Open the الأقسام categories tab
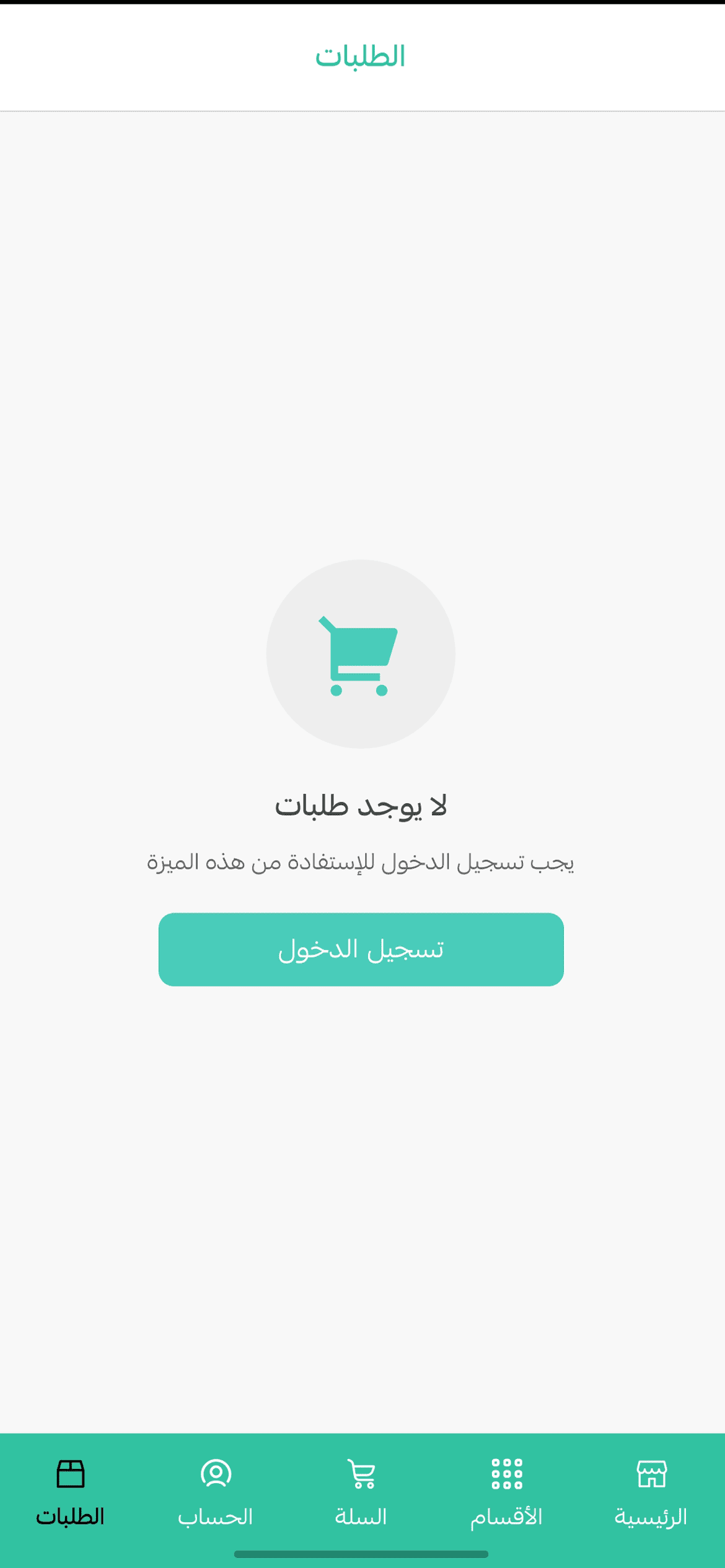Viewport: 725px width, 1568px height. (506, 1491)
